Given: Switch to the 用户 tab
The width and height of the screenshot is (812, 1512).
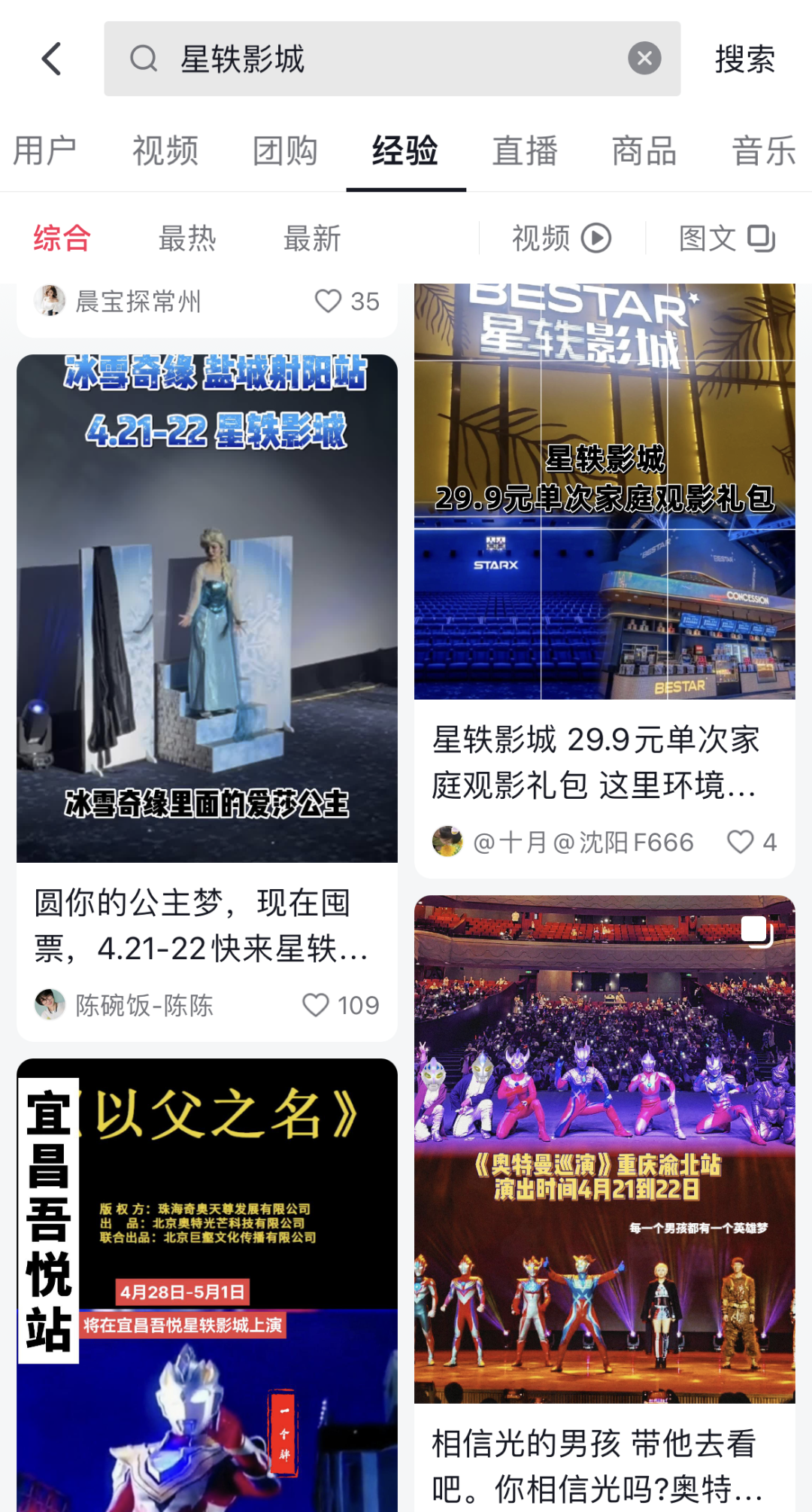Looking at the screenshot, I should click(45, 150).
